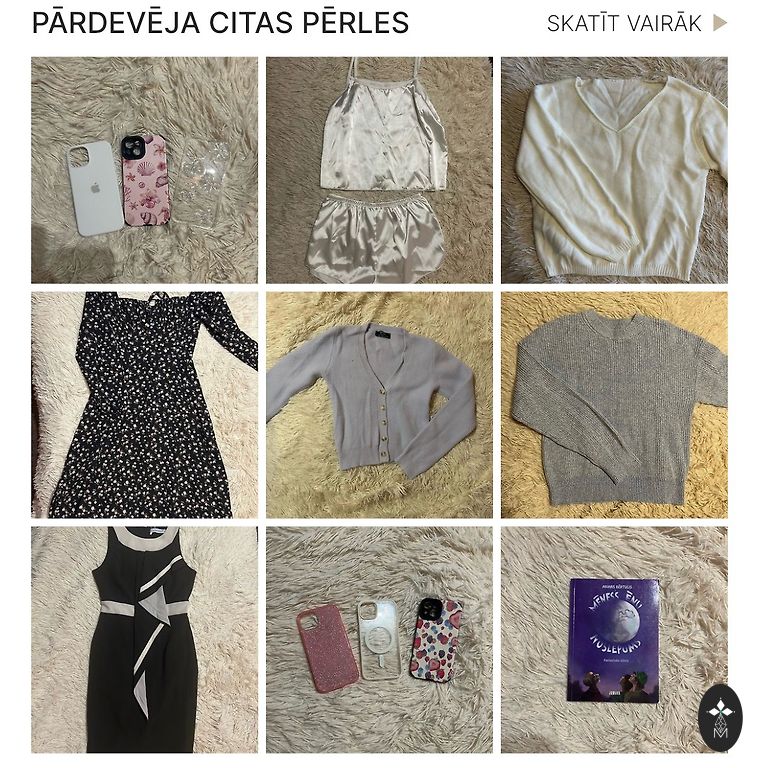This screenshot has width=759, height=768.
Task: Open the cream V-neck sweater listing
Action: coord(614,170)
